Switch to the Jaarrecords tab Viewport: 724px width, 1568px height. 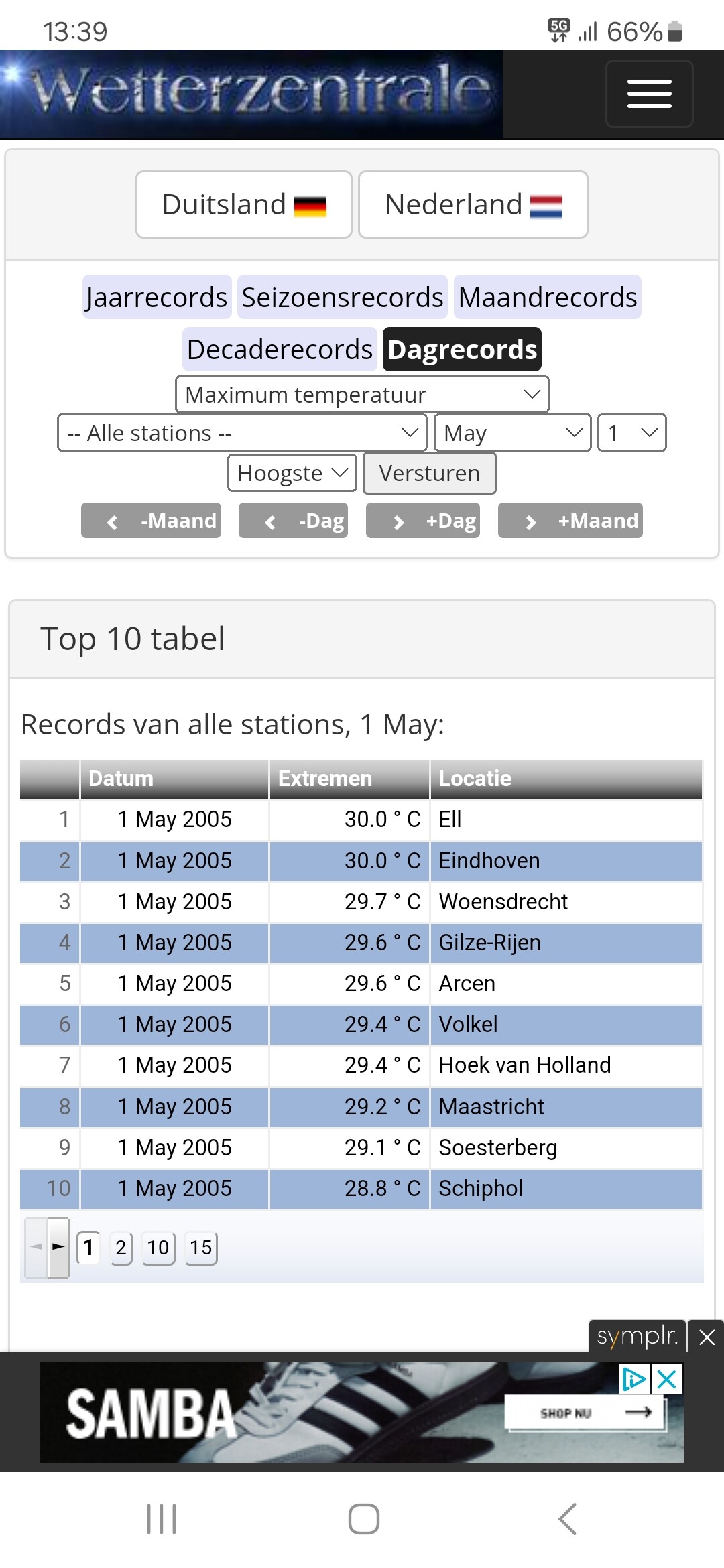157,297
